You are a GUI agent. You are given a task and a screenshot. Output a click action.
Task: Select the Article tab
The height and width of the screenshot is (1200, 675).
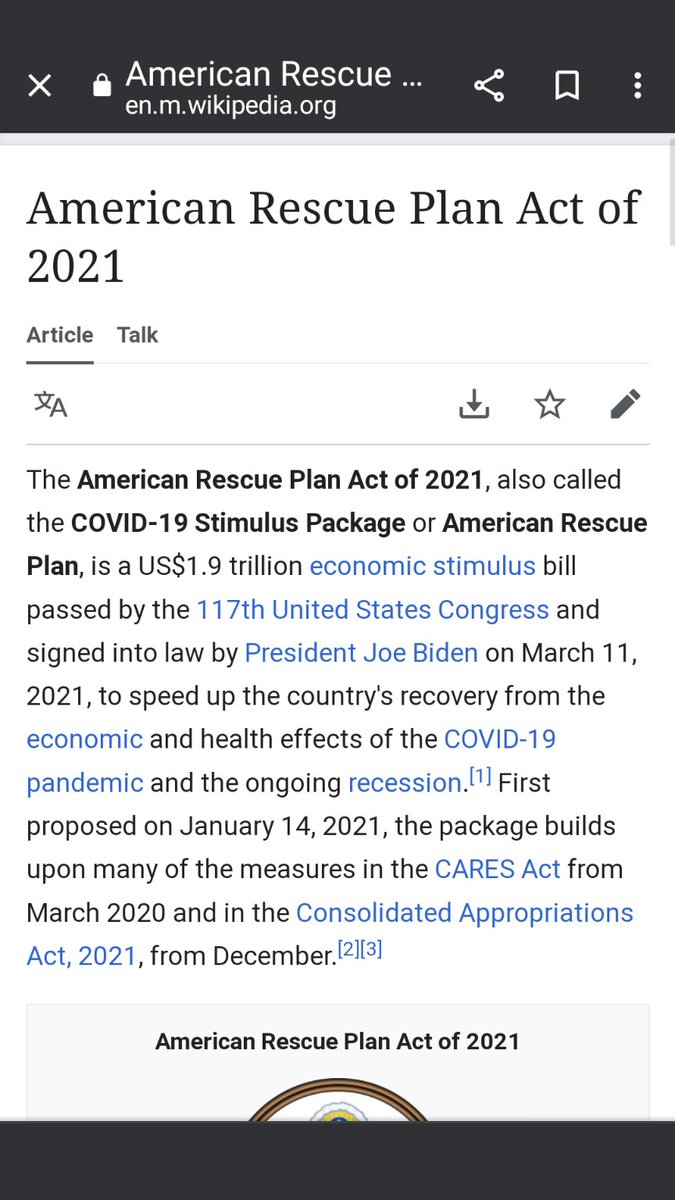[x=60, y=335]
